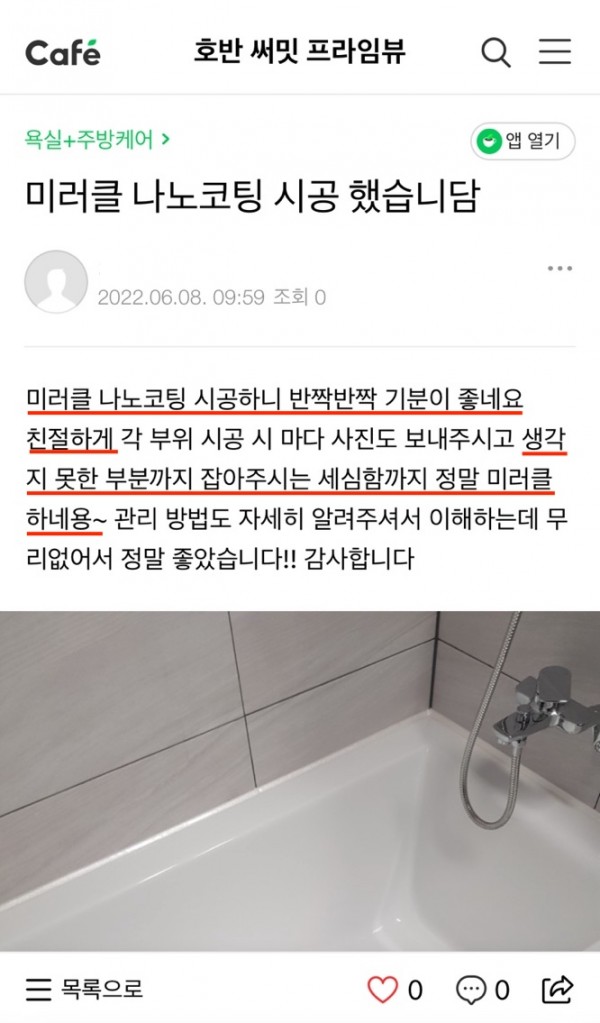Open the comments bubble
Viewport: 600px width, 1023px height.
470,990
